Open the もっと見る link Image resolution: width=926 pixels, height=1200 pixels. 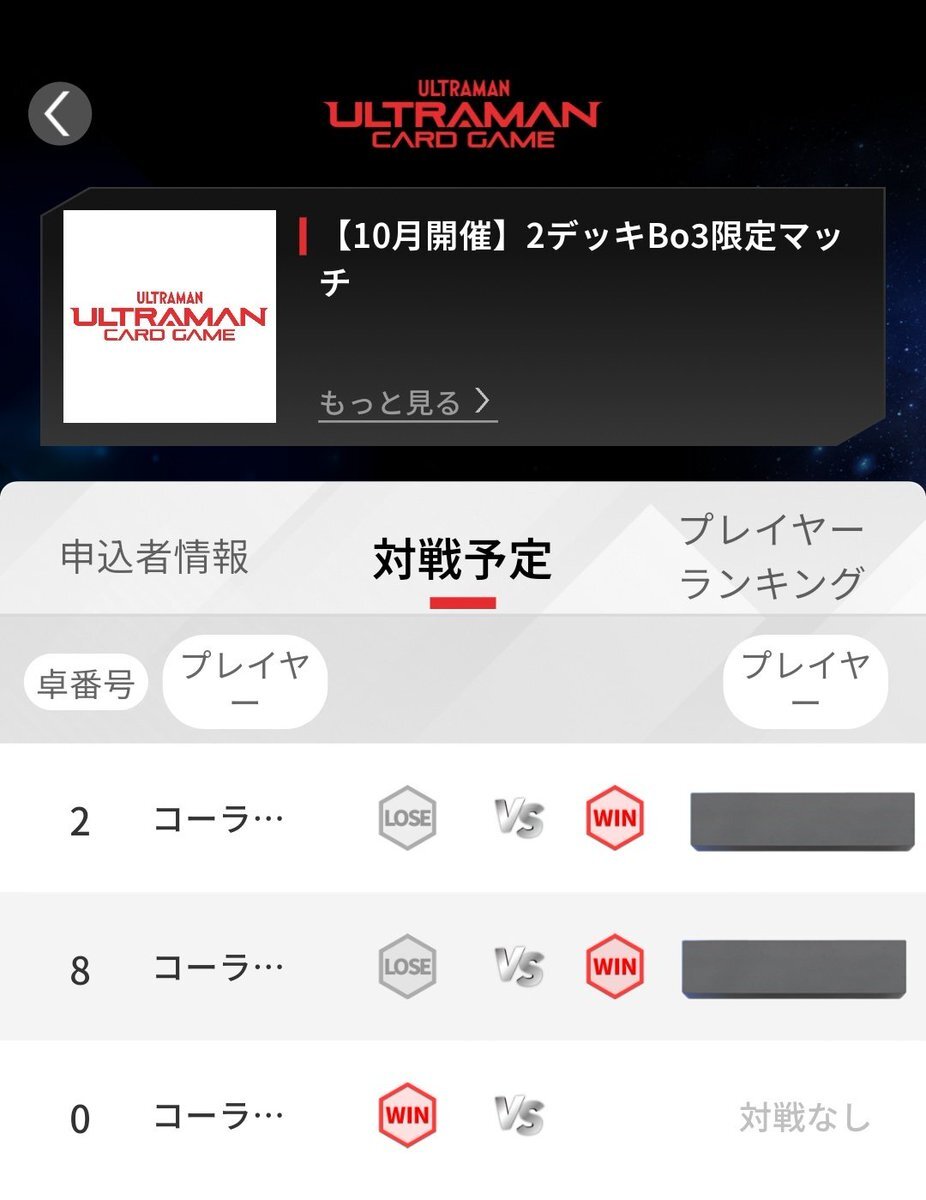(407, 403)
